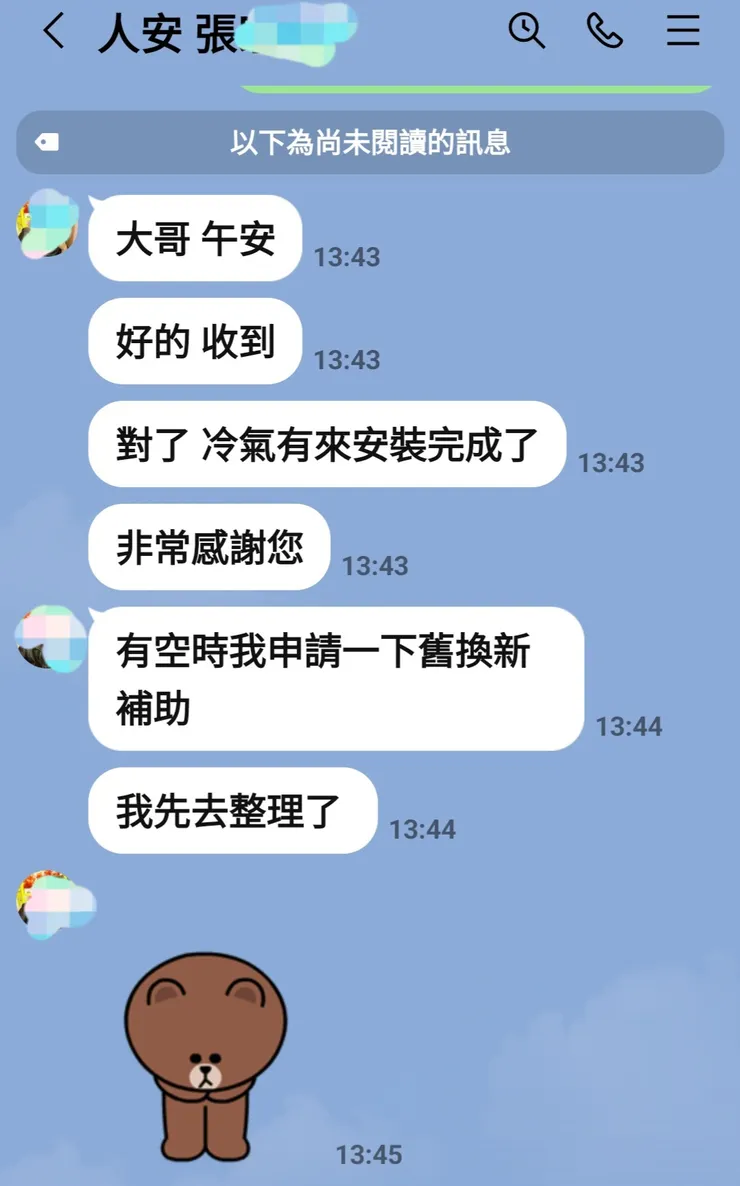Start a voice call with the phone icon
Viewport: 740px width, 1186px height.
605,31
